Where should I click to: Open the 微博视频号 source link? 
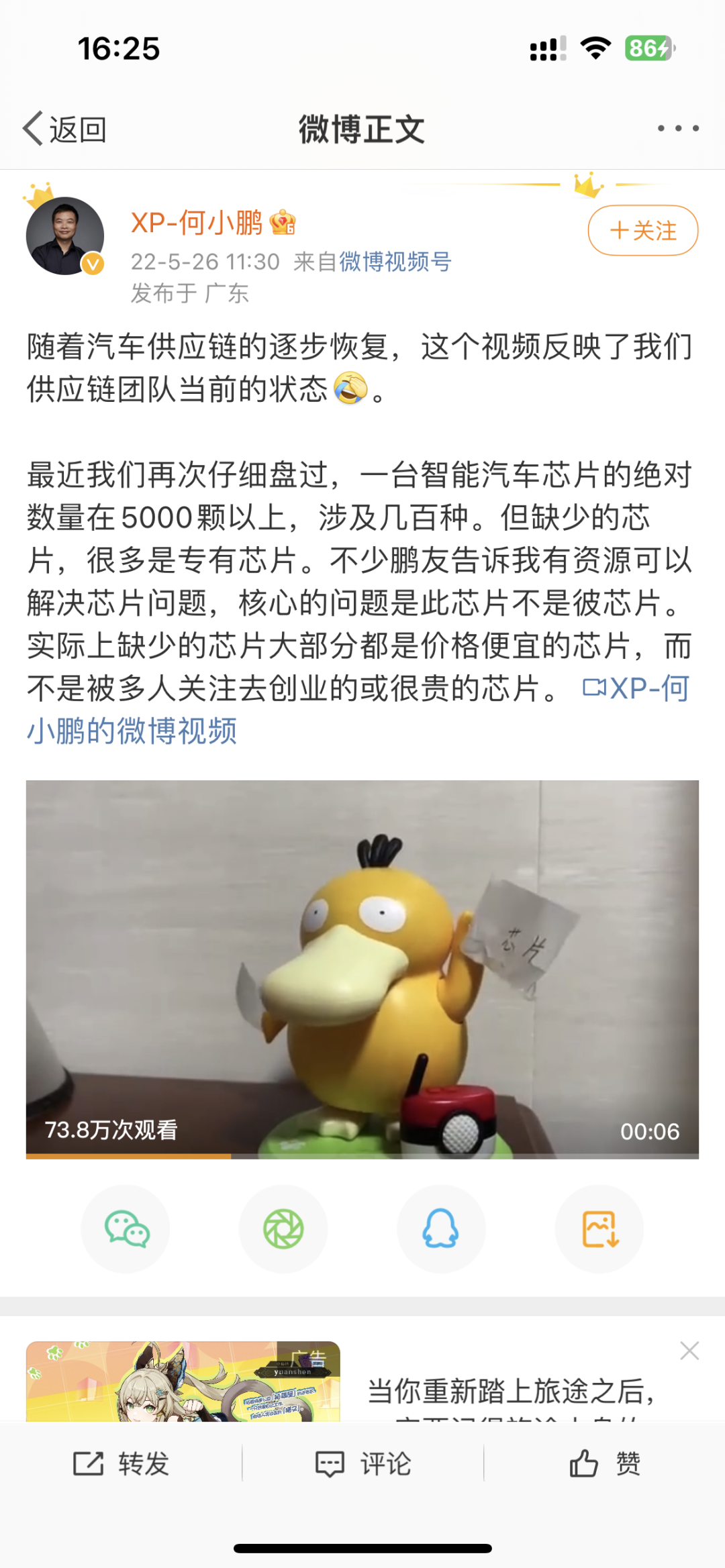point(395,262)
